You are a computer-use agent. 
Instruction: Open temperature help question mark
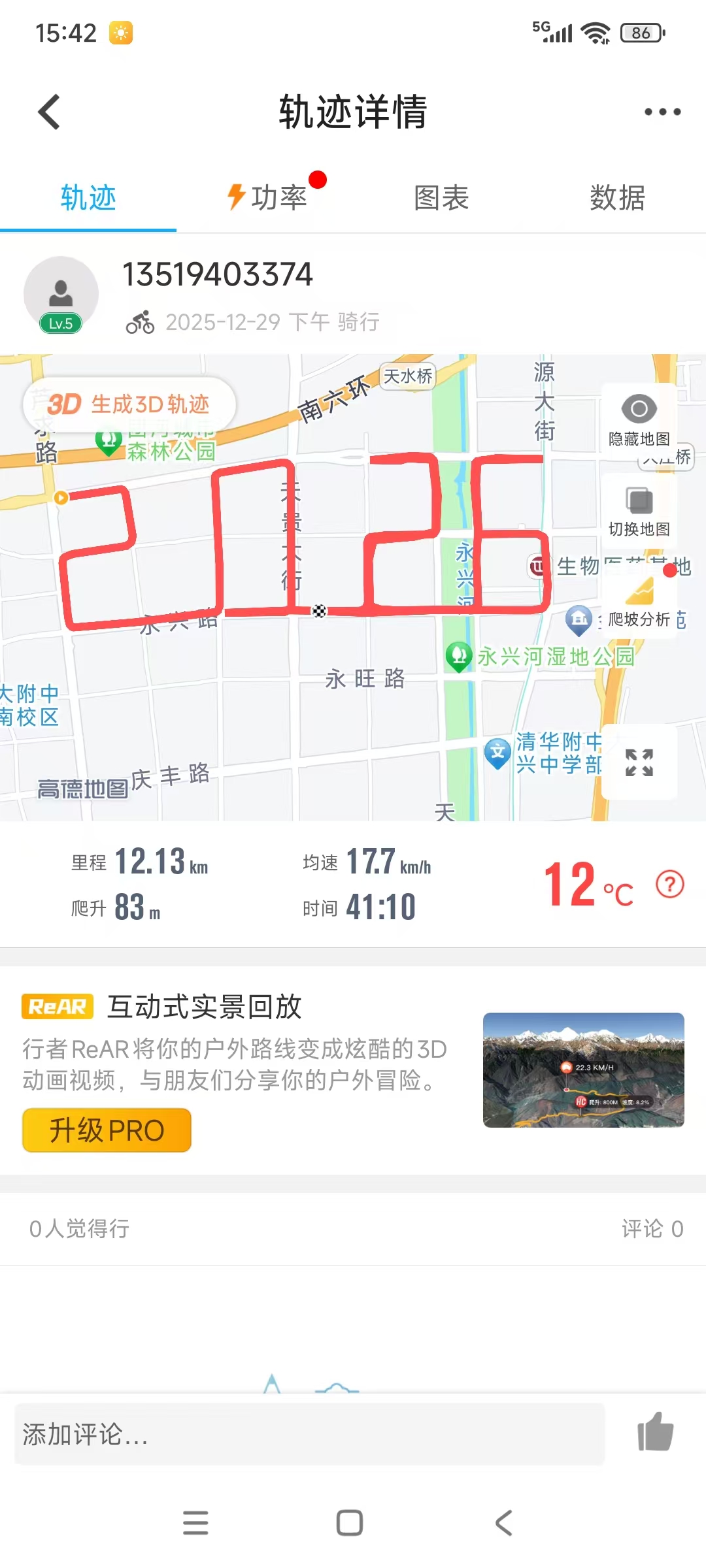pyautogui.click(x=670, y=885)
